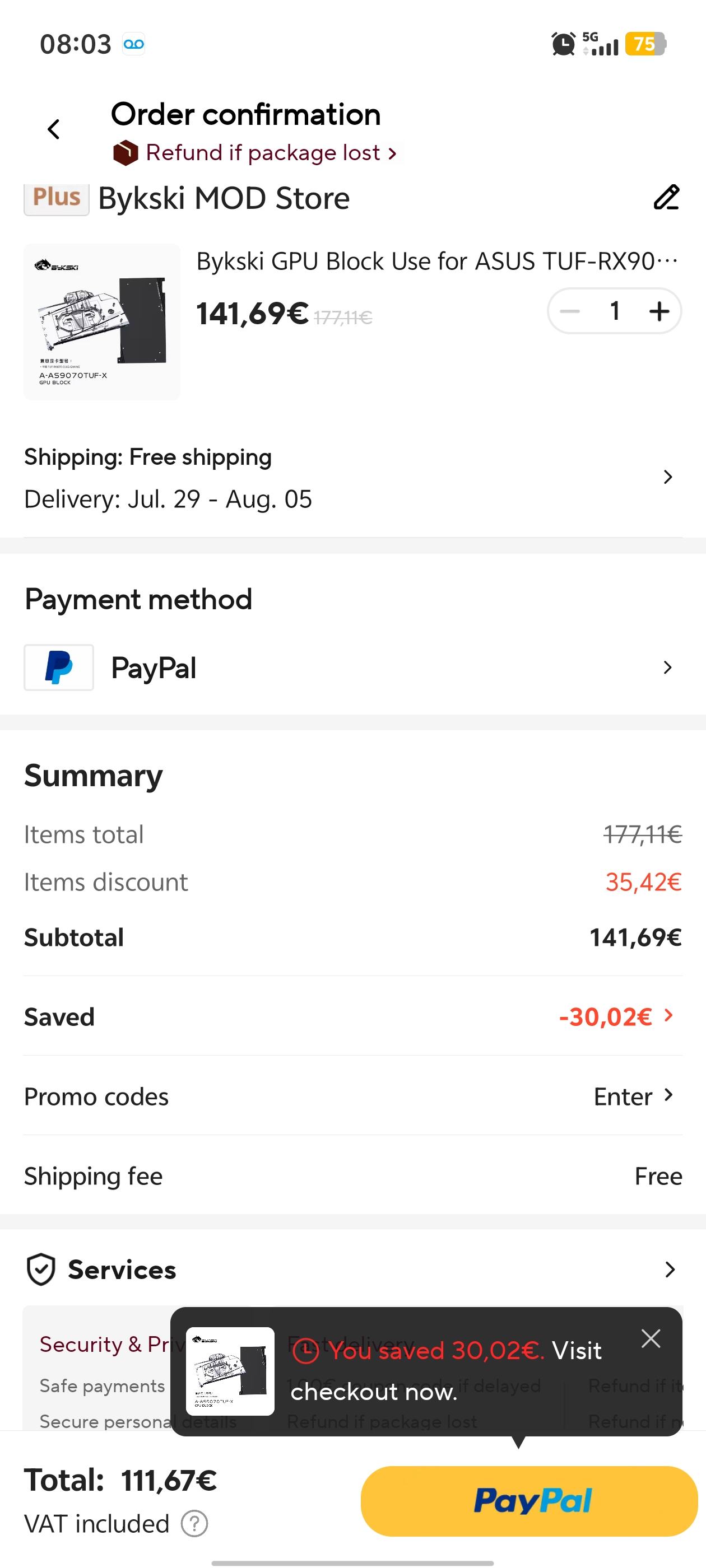The height and width of the screenshot is (1568, 706).
Task: Open the VAT included help icon
Action: click(194, 1524)
